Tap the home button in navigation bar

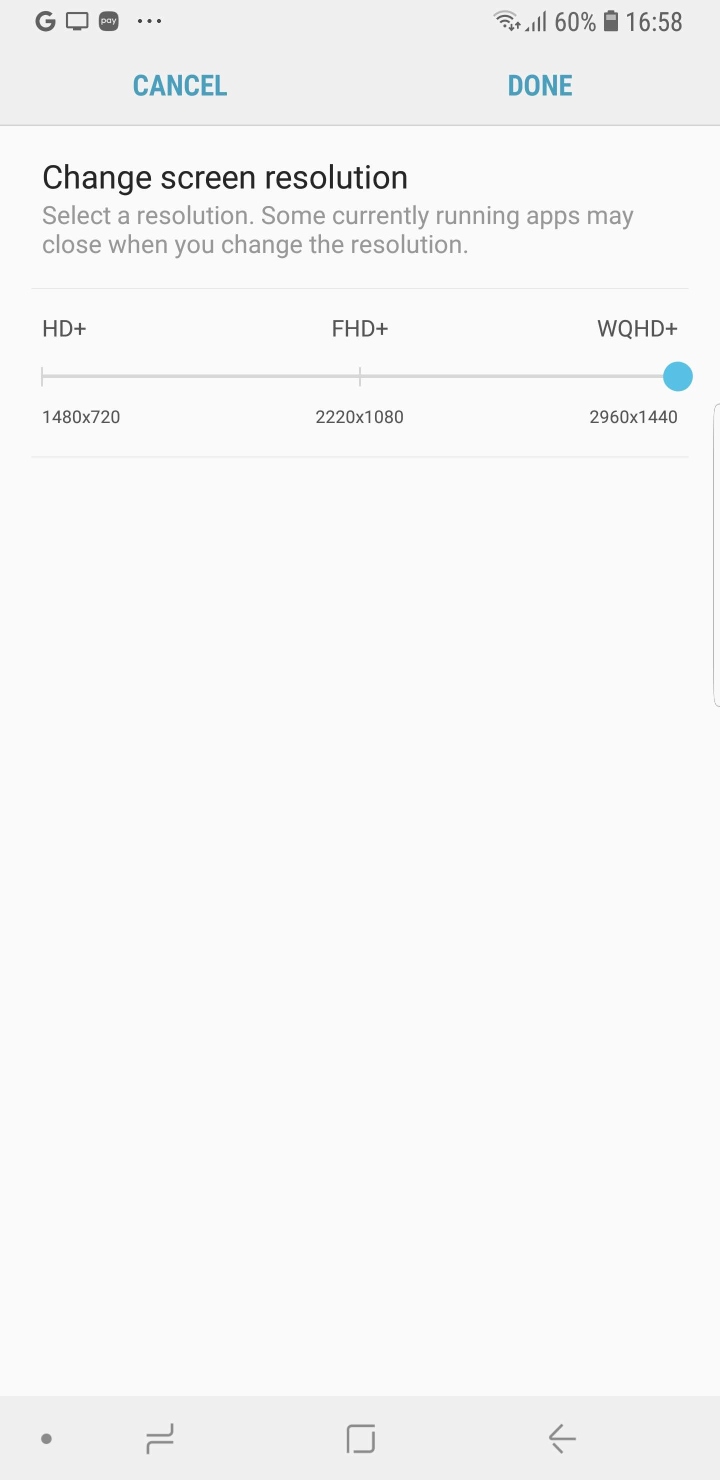pos(360,1439)
